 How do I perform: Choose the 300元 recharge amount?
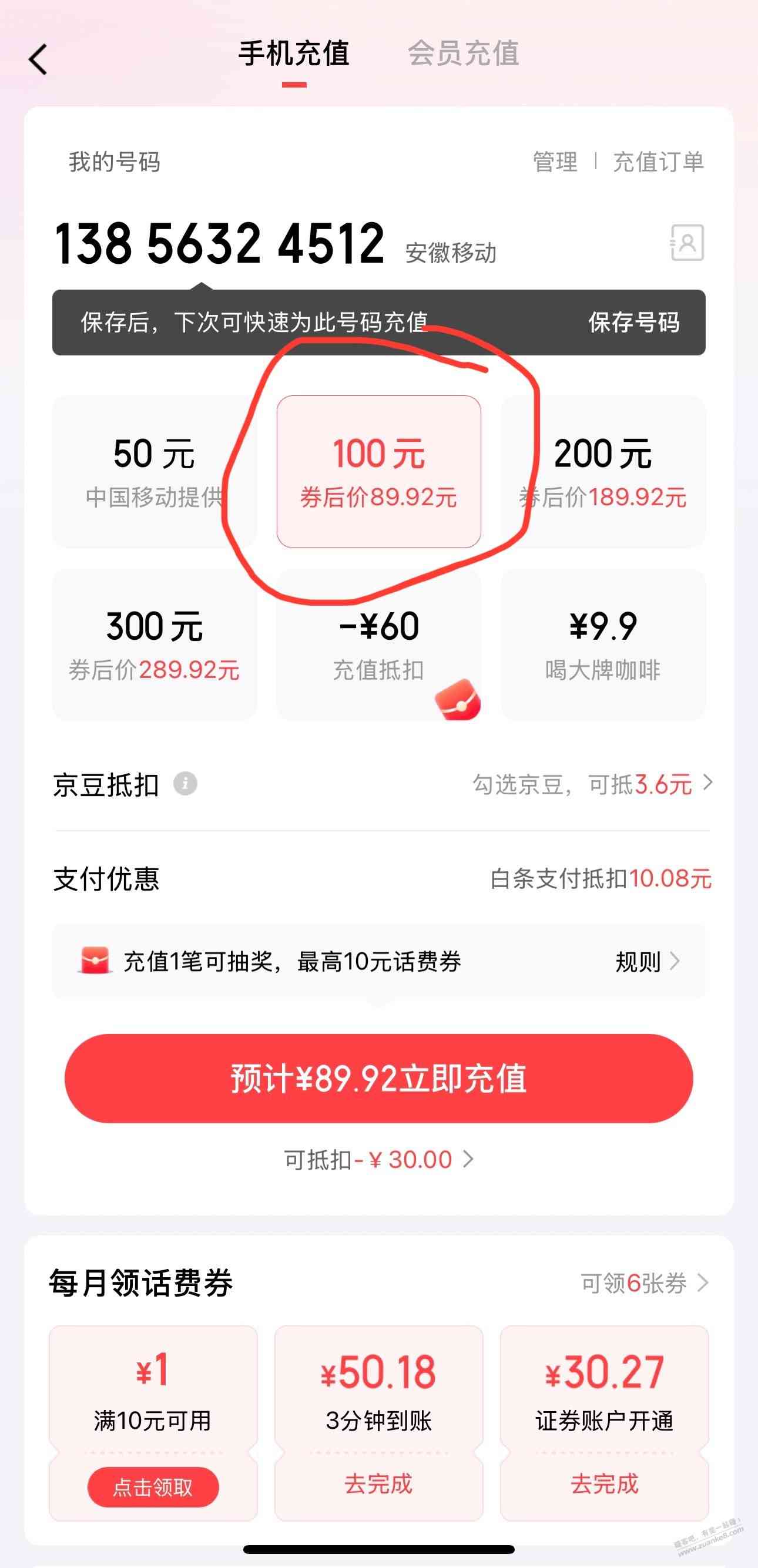[154, 645]
